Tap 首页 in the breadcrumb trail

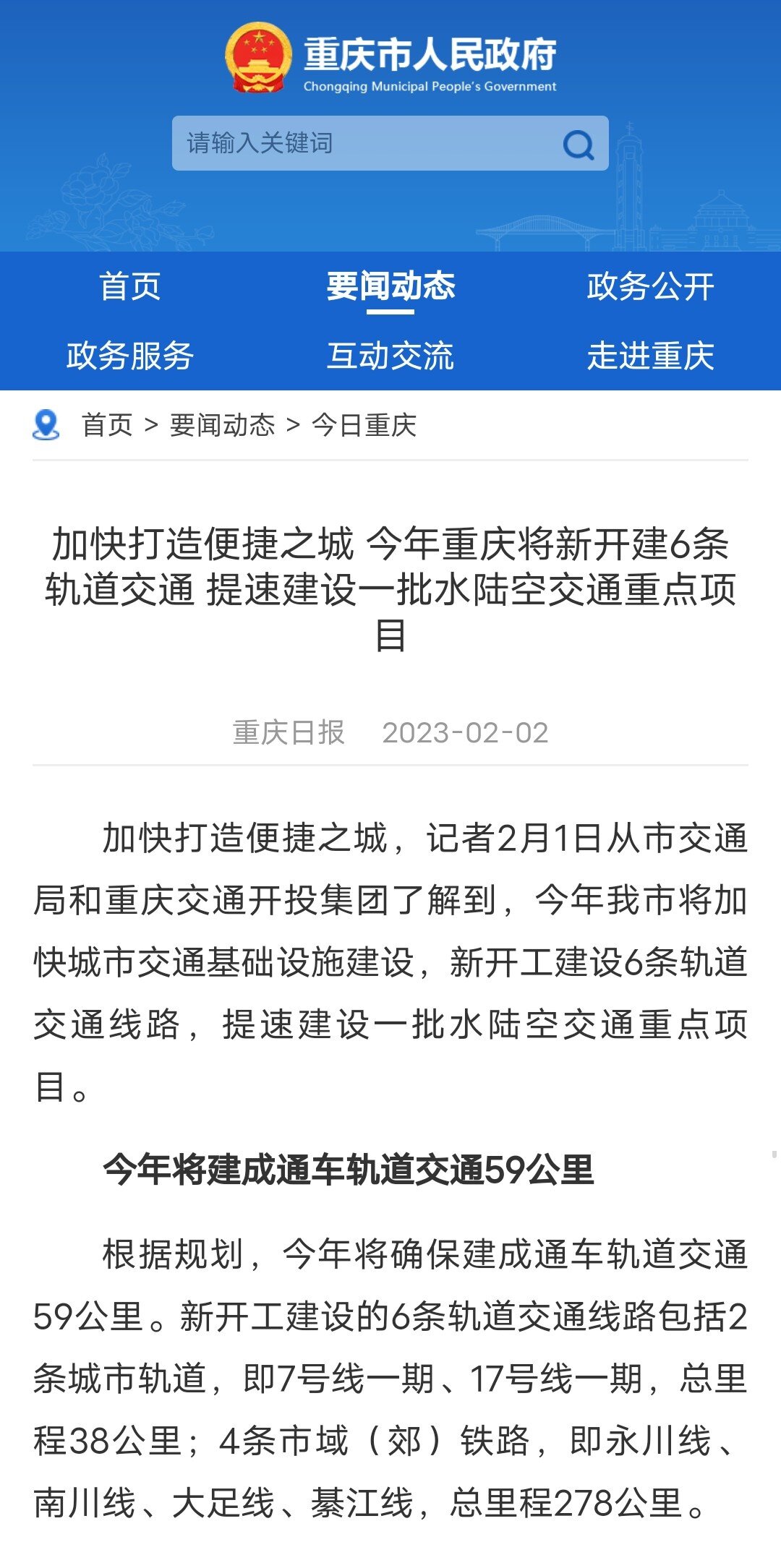107,425
